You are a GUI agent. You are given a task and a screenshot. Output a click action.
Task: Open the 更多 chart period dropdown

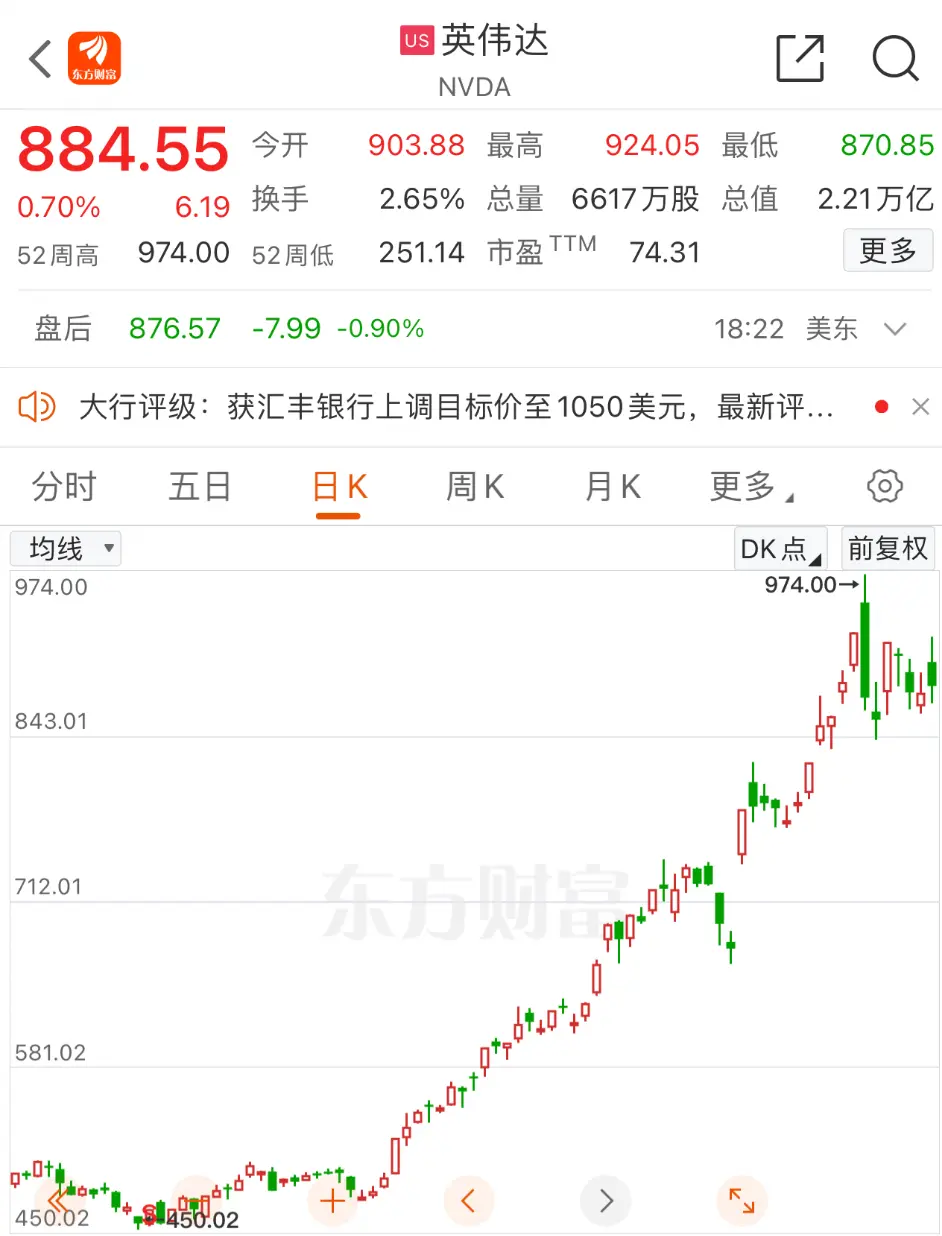tap(750, 487)
